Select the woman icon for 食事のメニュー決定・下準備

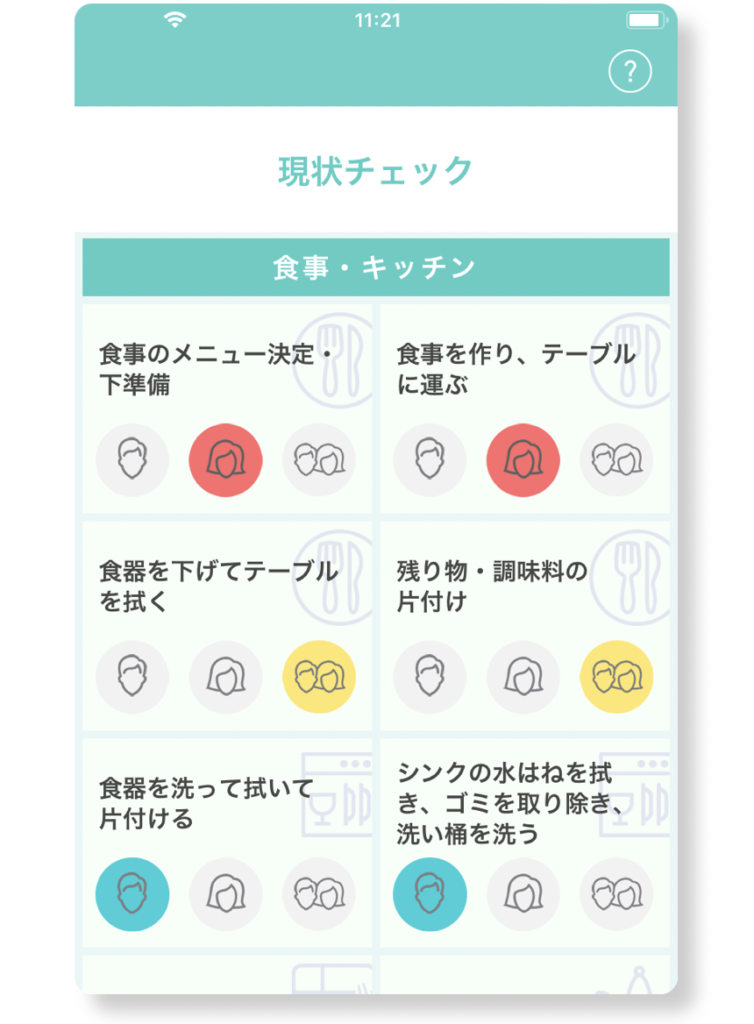pyautogui.click(x=226, y=460)
